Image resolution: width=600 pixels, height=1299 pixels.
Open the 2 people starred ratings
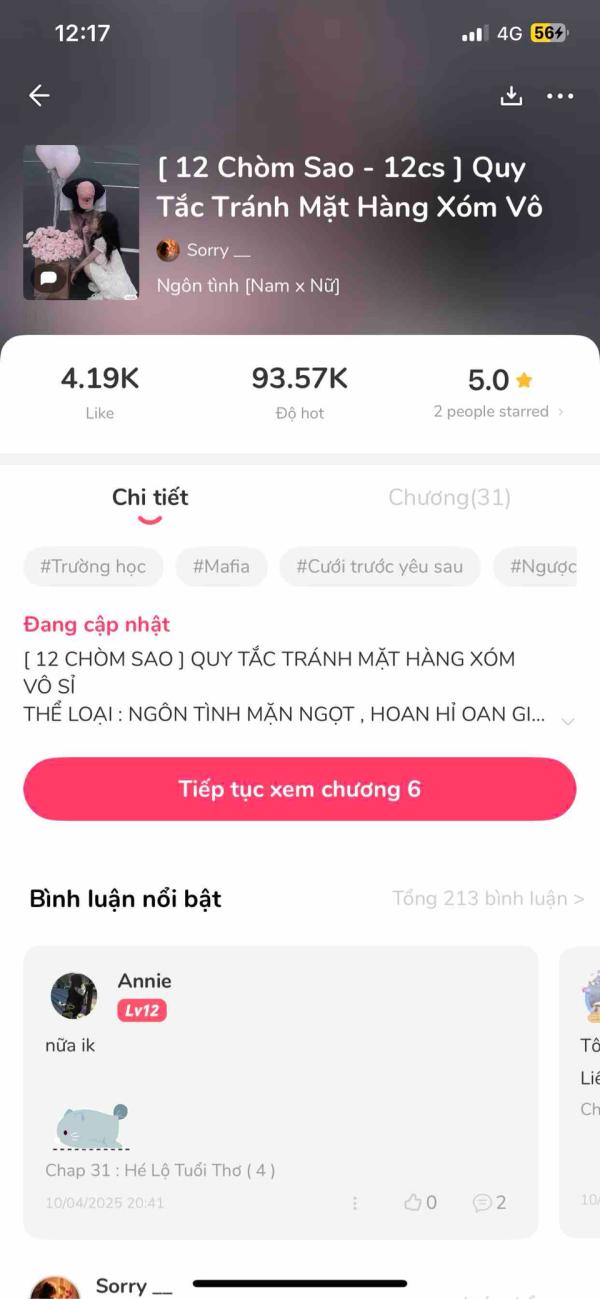(x=497, y=411)
